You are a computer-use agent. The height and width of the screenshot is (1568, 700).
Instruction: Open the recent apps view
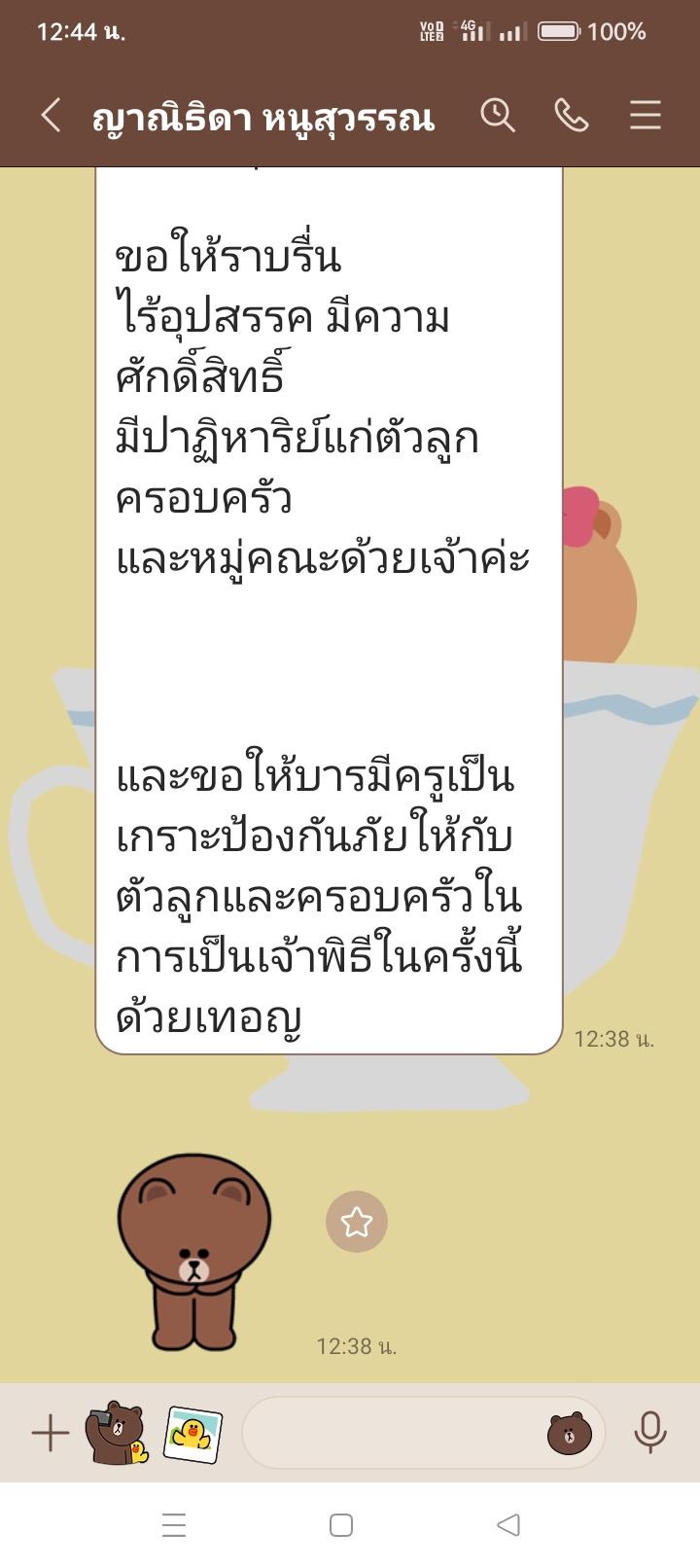click(174, 1524)
